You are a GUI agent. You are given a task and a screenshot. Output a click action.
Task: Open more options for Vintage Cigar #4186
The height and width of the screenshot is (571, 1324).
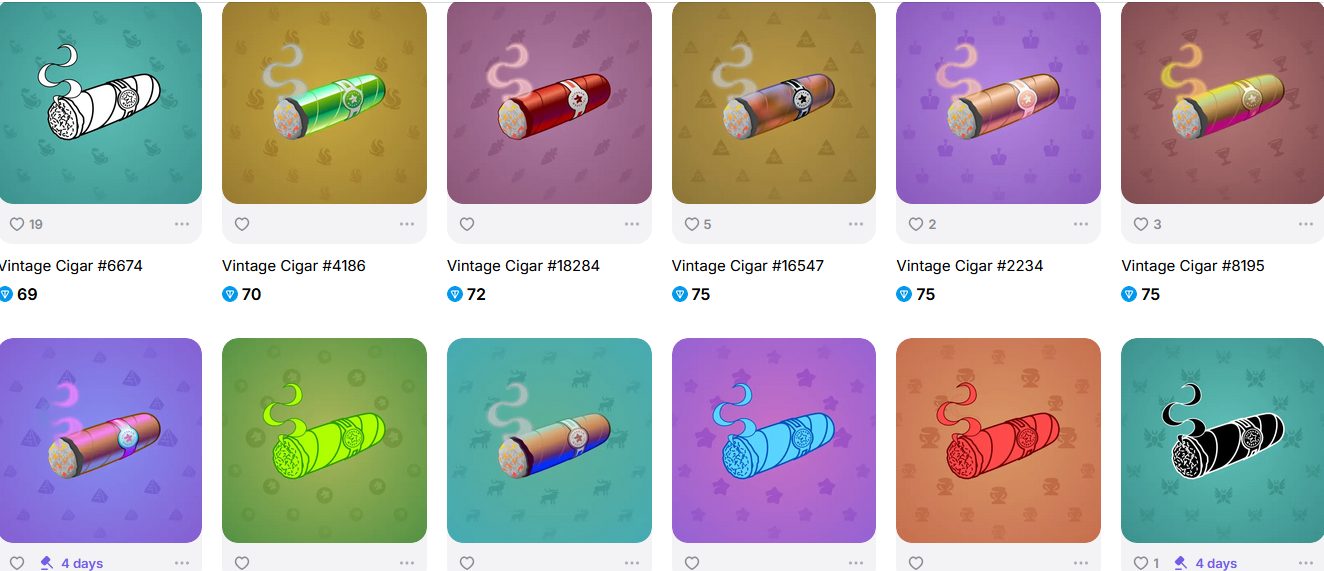[407, 224]
